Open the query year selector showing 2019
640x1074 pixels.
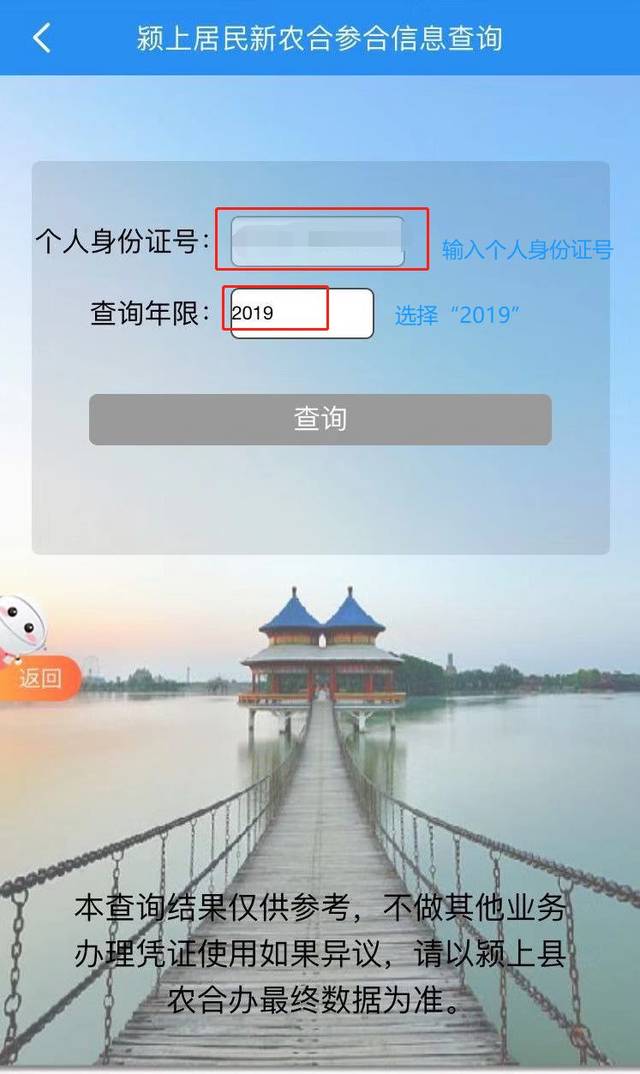pyautogui.click(x=302, y=314)
